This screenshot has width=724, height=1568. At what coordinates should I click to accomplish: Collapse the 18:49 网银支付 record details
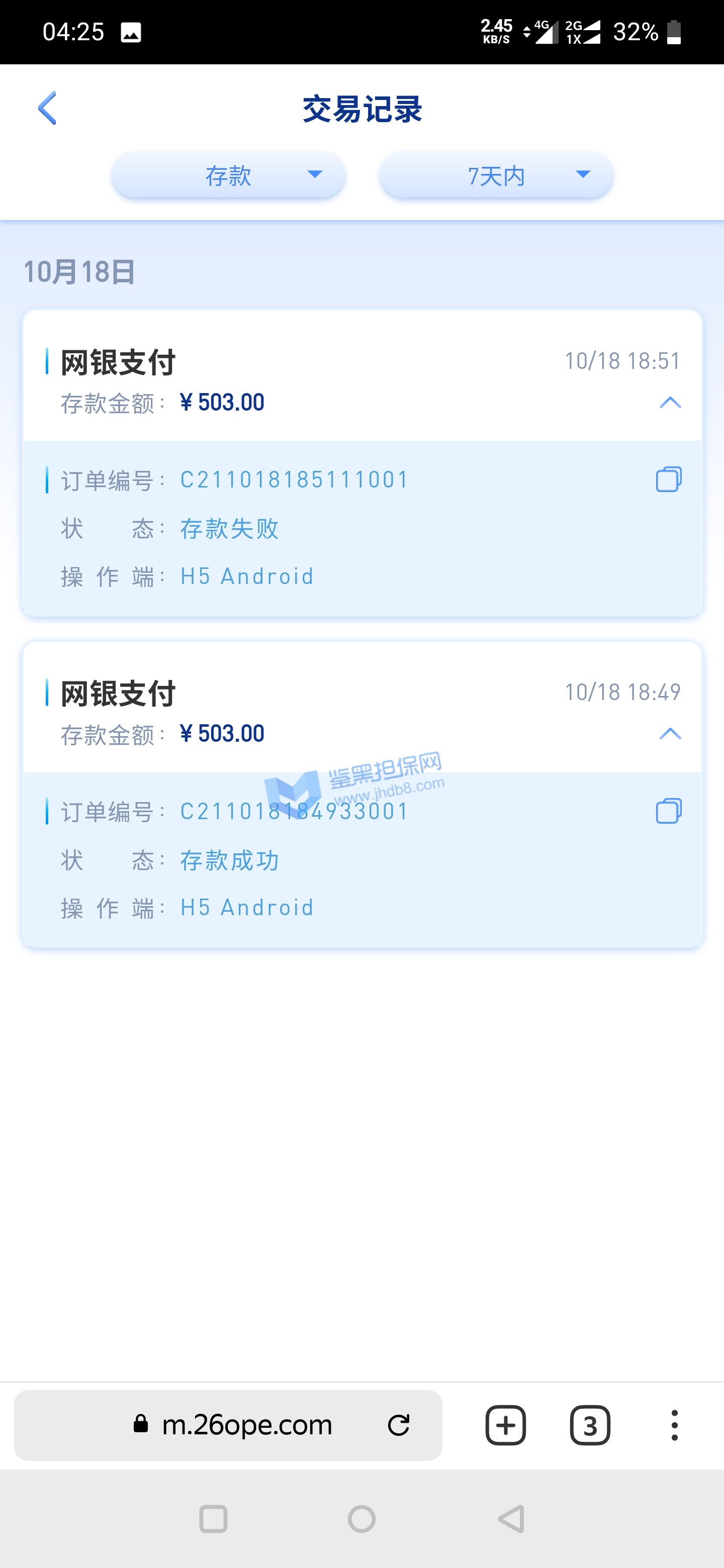point(670,733)
